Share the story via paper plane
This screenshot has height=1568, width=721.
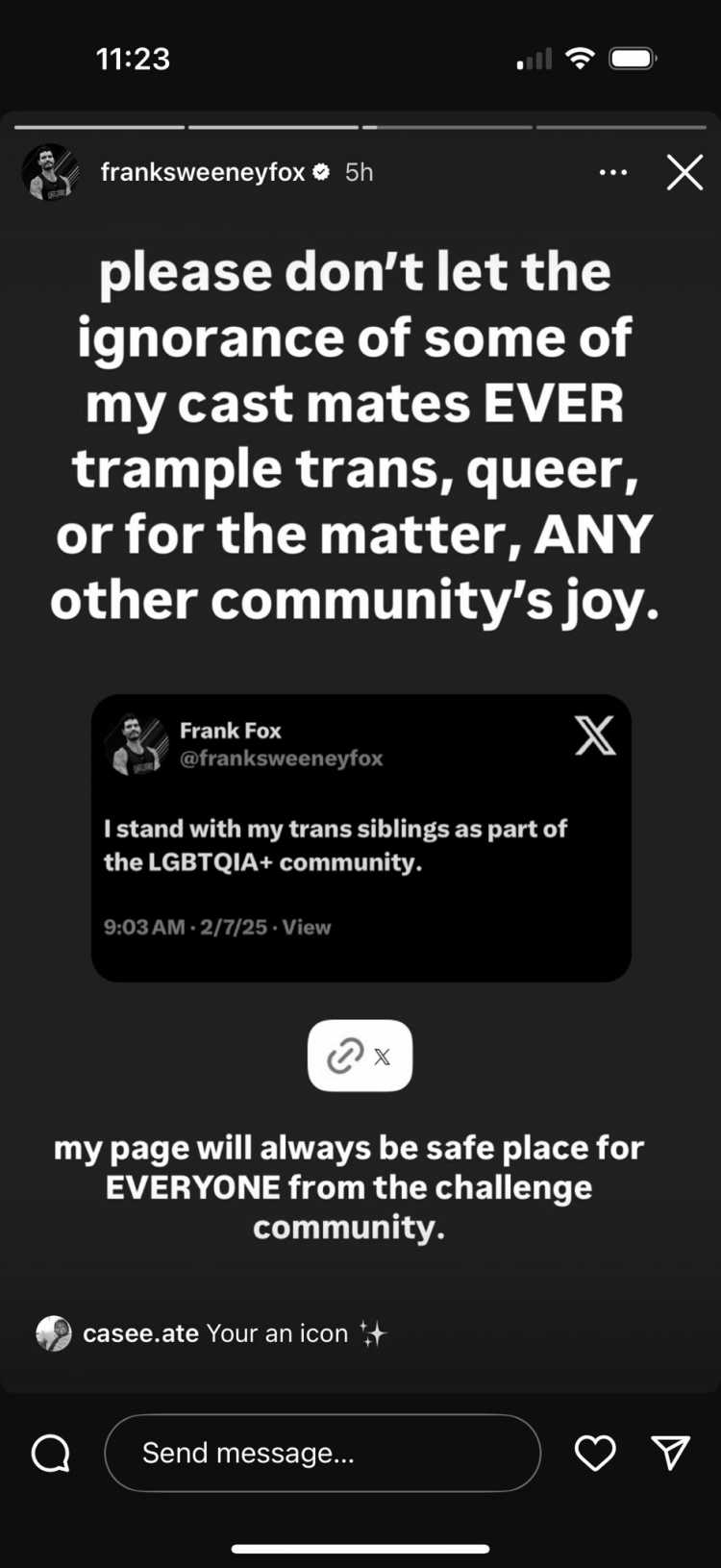(671, 1453)
